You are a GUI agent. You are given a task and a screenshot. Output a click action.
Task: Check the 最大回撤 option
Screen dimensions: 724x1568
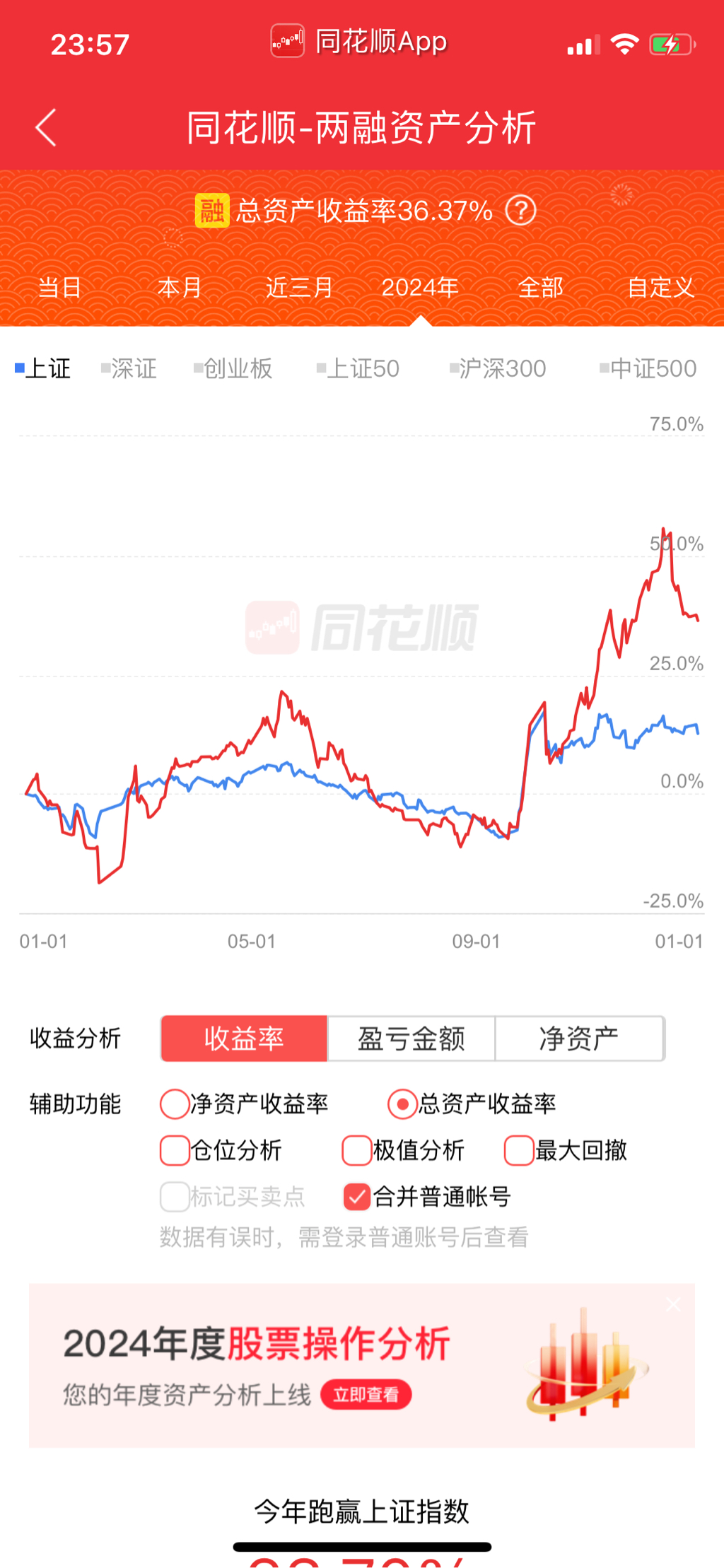click(x=566, y=1150)
